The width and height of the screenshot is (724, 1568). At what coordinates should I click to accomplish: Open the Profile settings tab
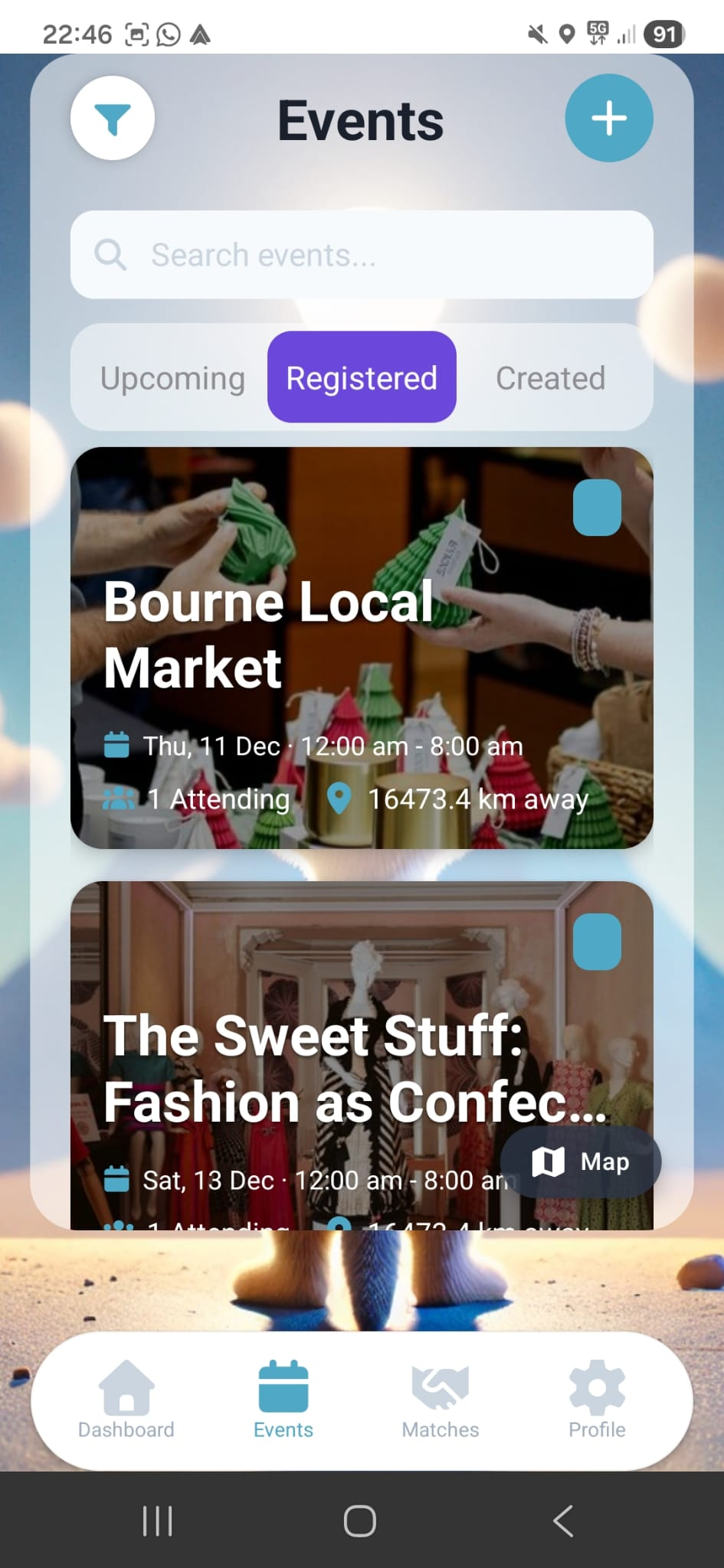pos(597,1400)
